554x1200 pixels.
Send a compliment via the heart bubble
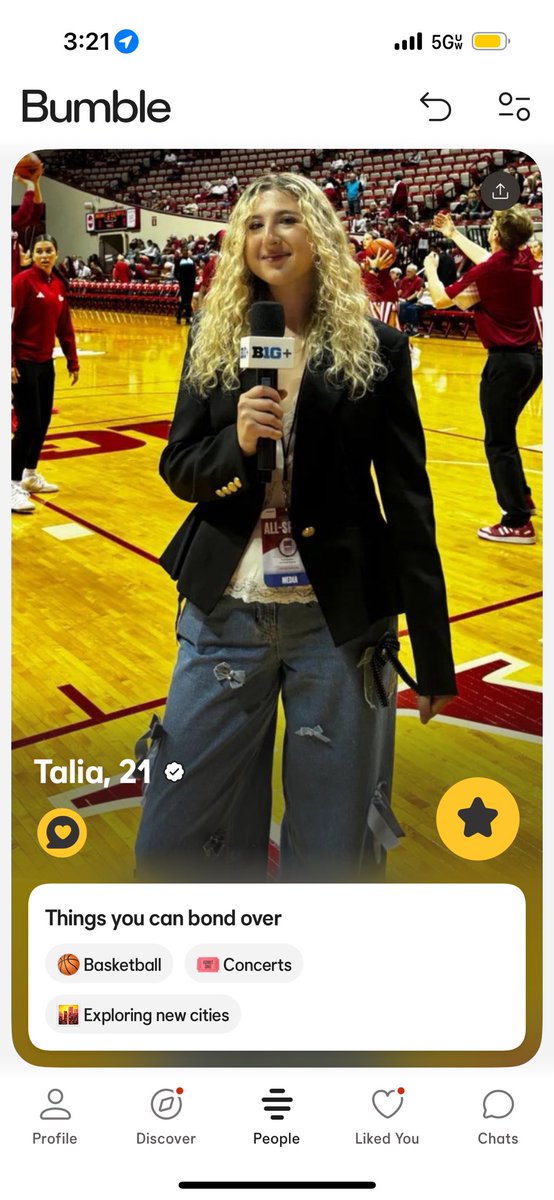[x=62, y=833]
